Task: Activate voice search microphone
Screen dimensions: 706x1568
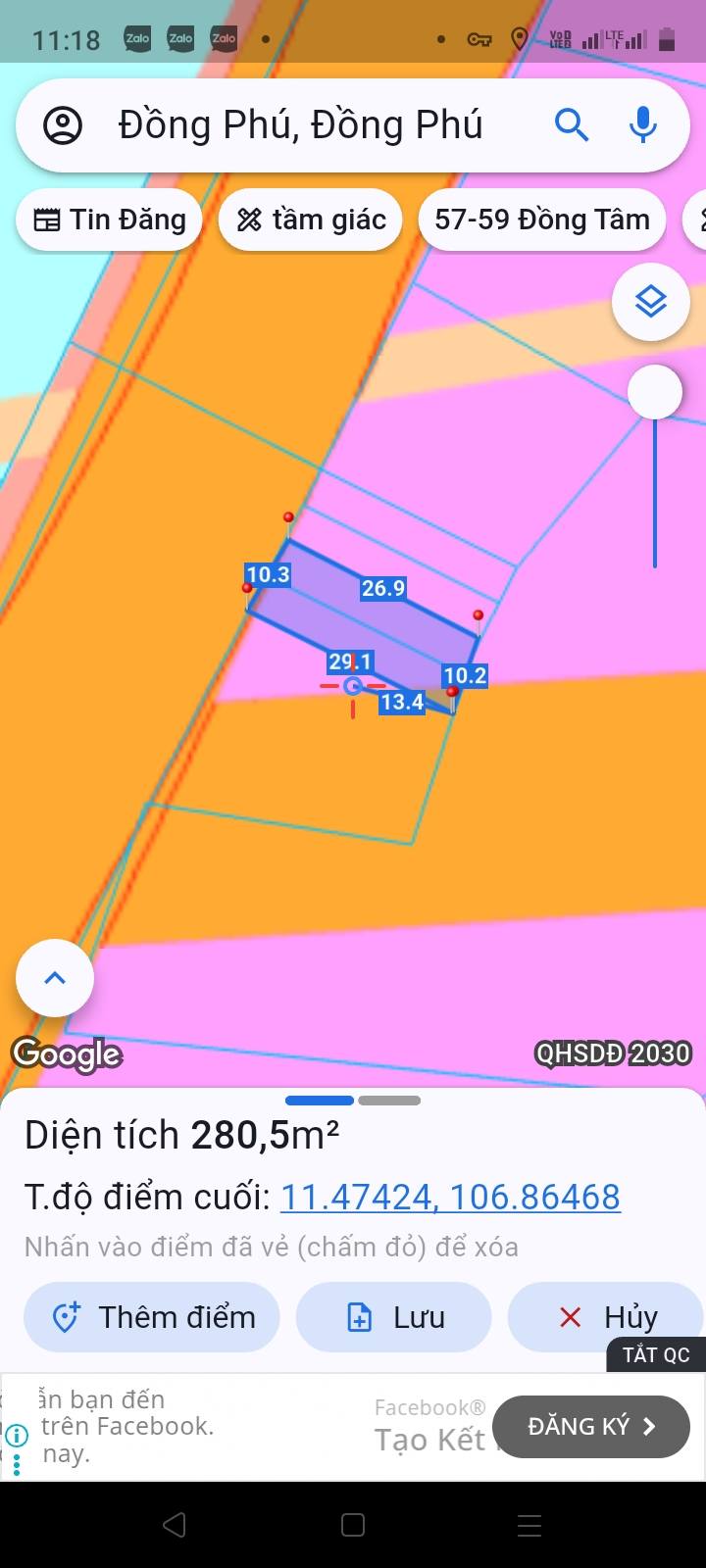Action: coord(643,125)
